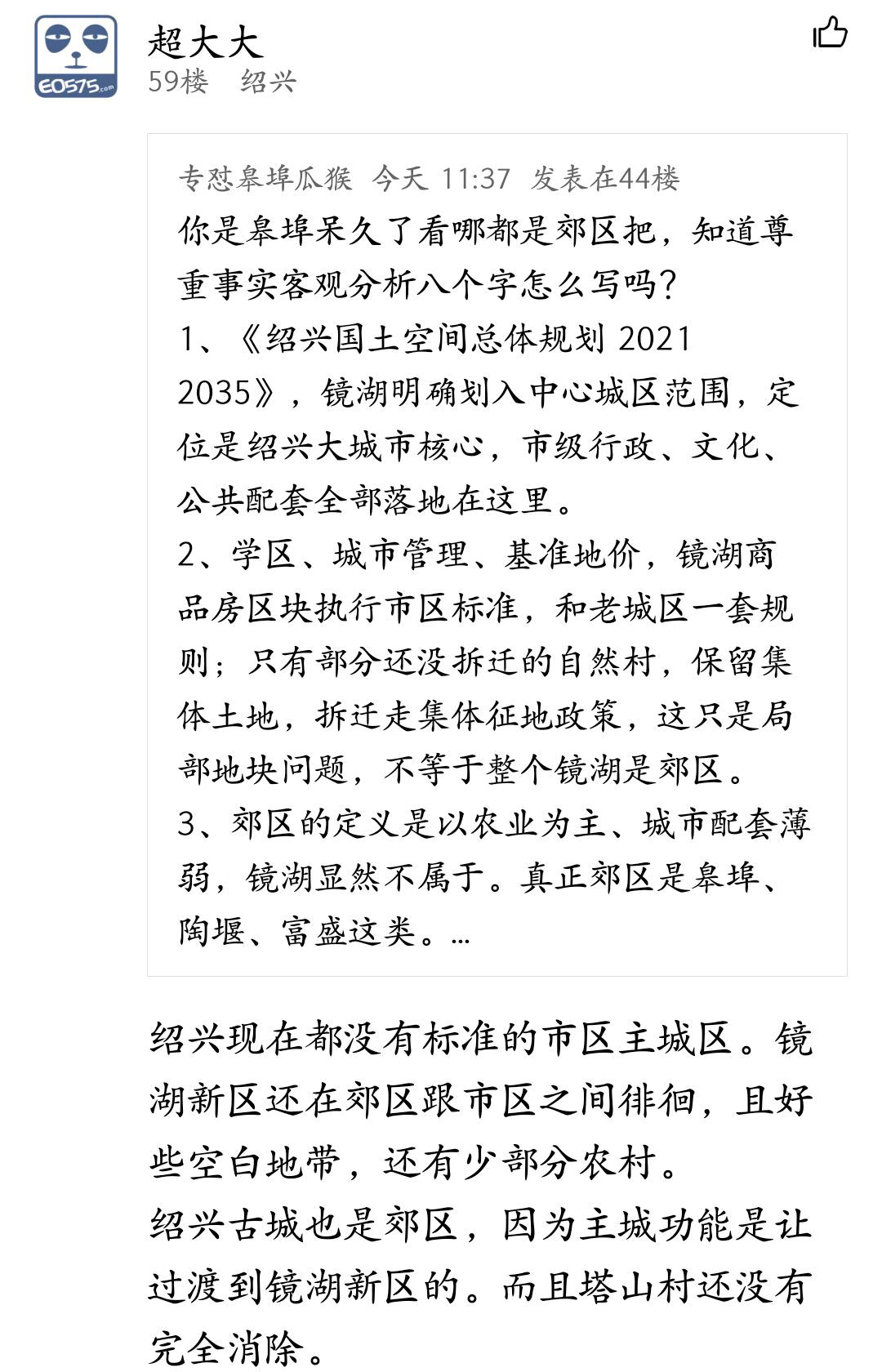882x1372 pixels.
Task: Open the quoted post by 专怼皋埠瓜猴
Action: pos(497,555)
